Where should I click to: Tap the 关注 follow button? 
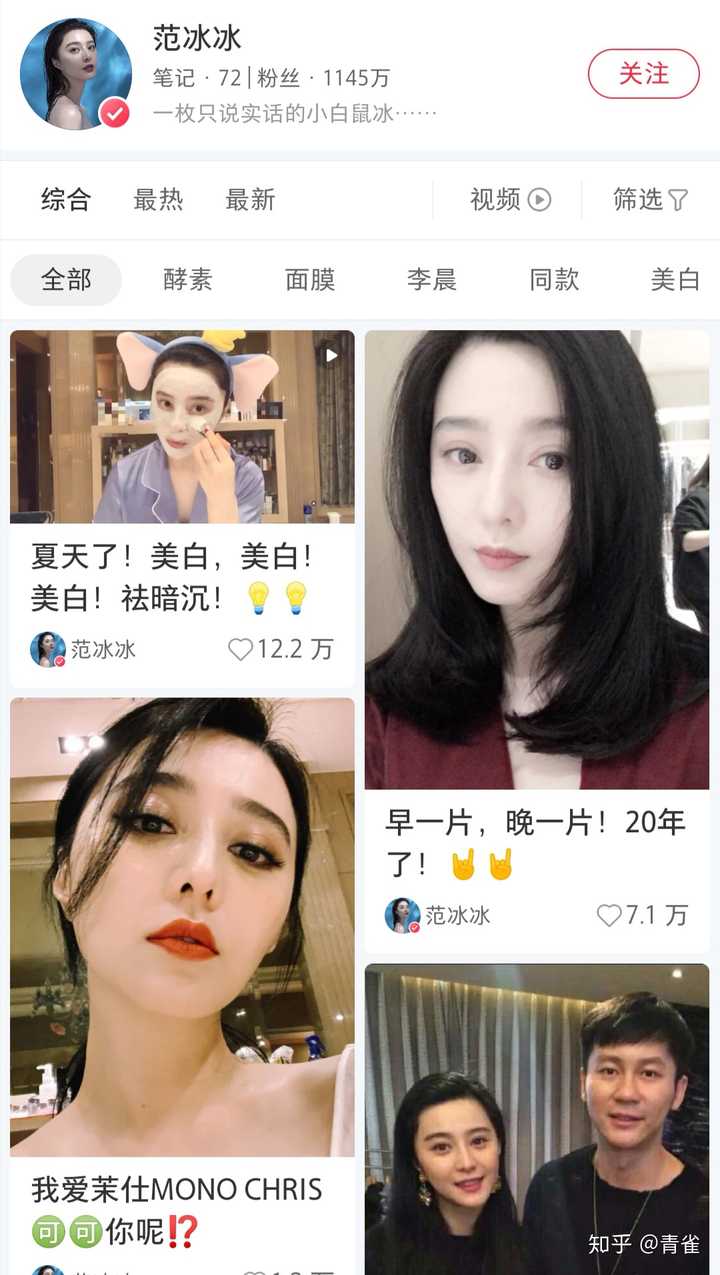point(643,74)
